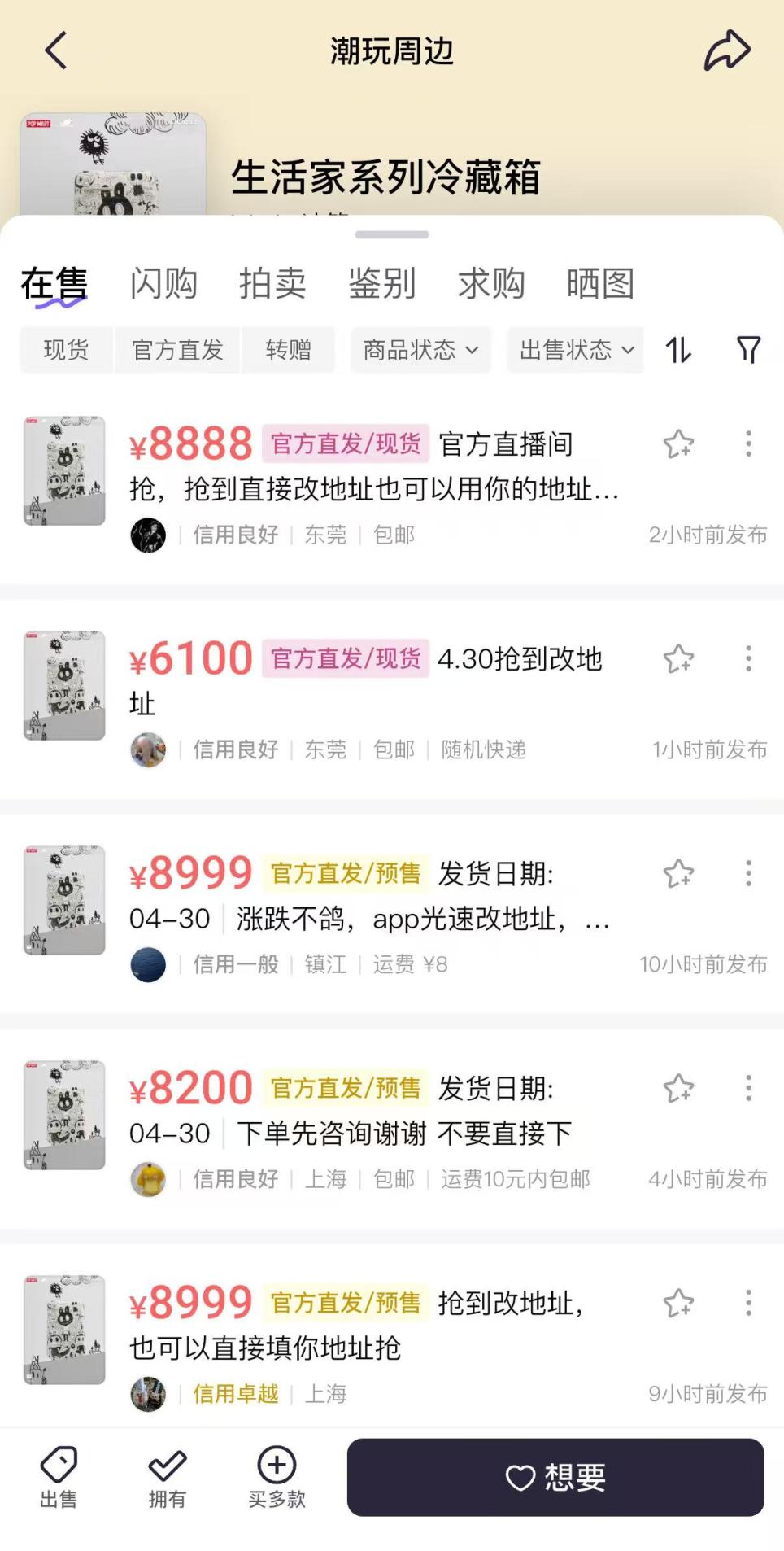Open the 拍卖 tab
This screenshot has width=784, height=1551.
tap(272, 284)
